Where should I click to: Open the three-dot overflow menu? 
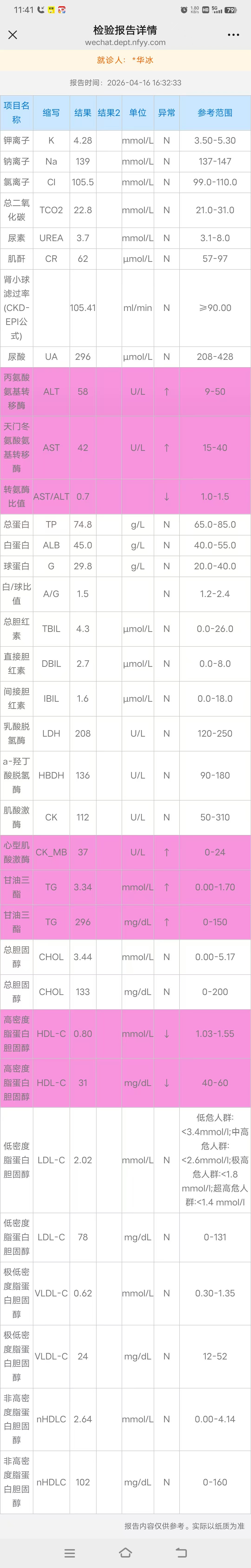(233, 35)
